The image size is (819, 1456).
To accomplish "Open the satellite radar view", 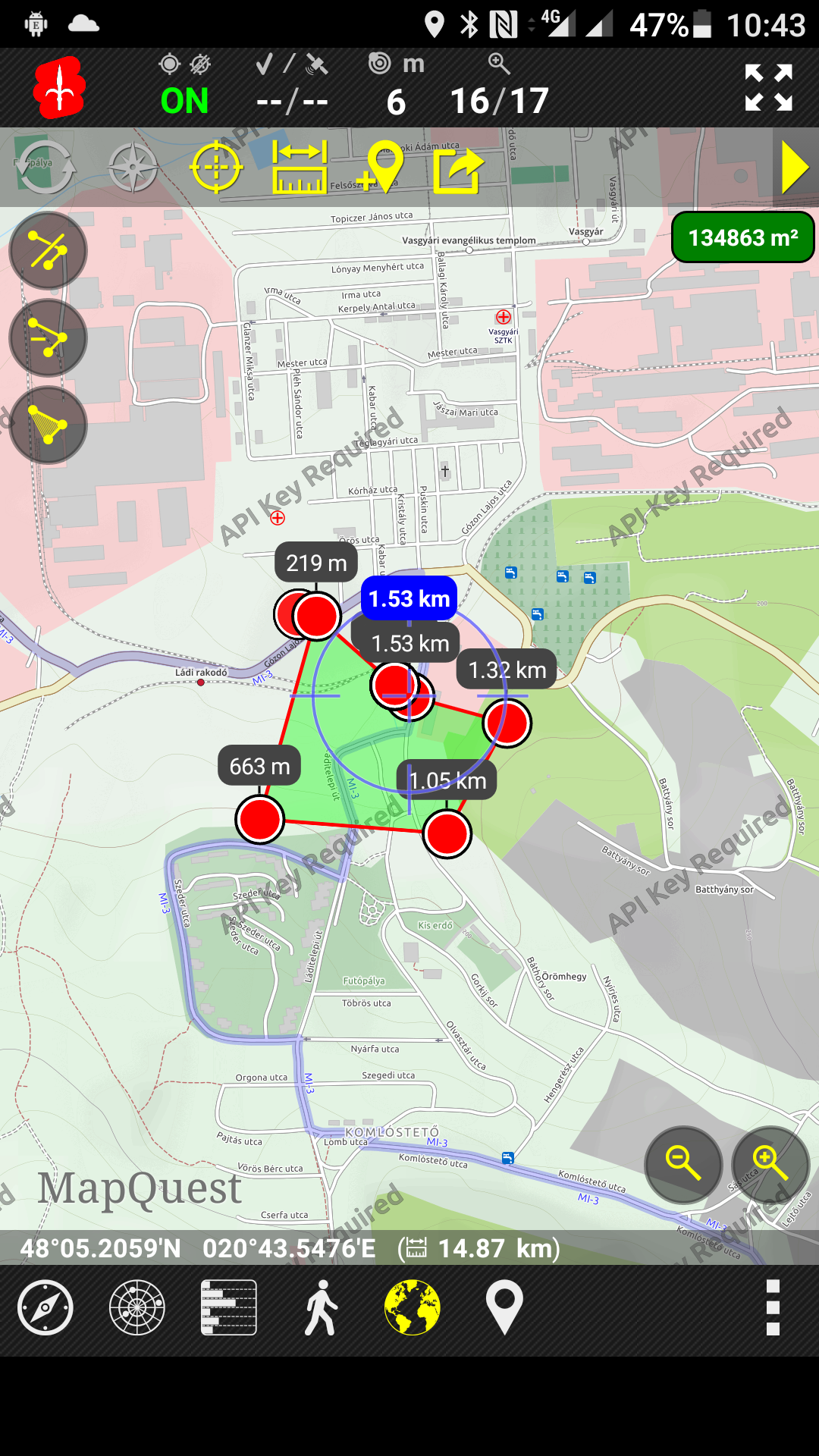I will point(137,1307).
